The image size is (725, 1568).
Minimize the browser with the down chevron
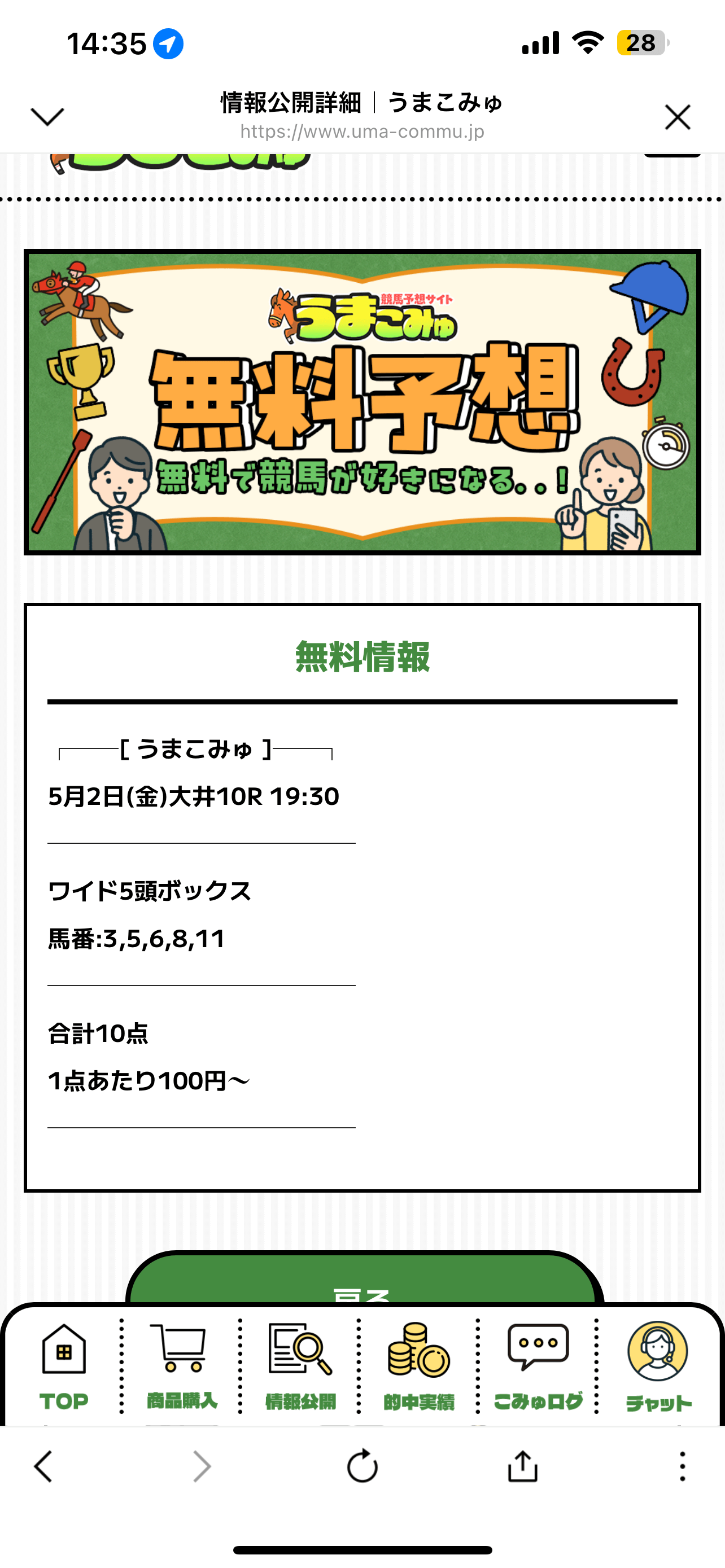(47, 117)
